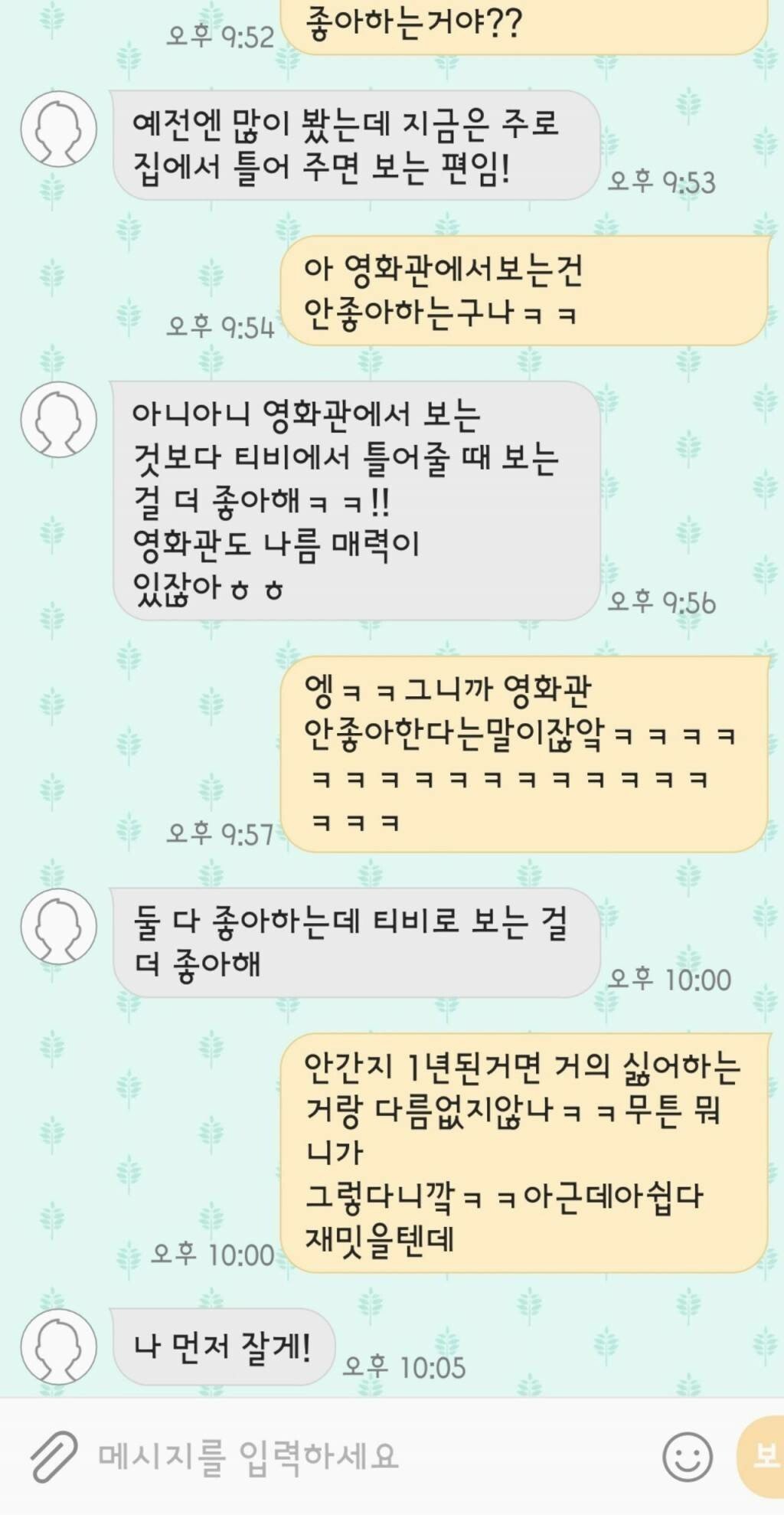Tap the yellow send button

762,1456
